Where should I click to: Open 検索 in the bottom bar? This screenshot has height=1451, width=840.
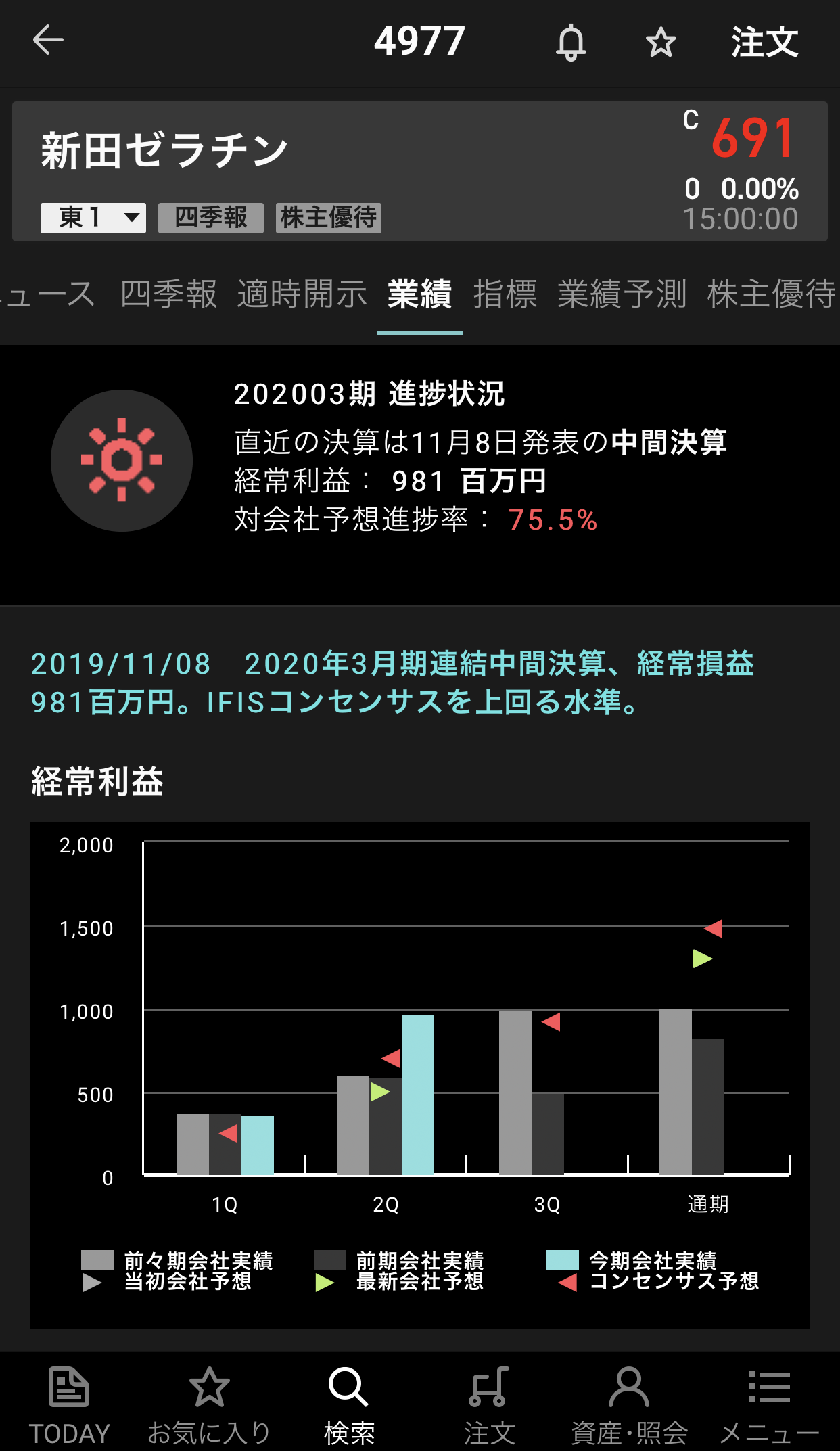[349, 1404]
